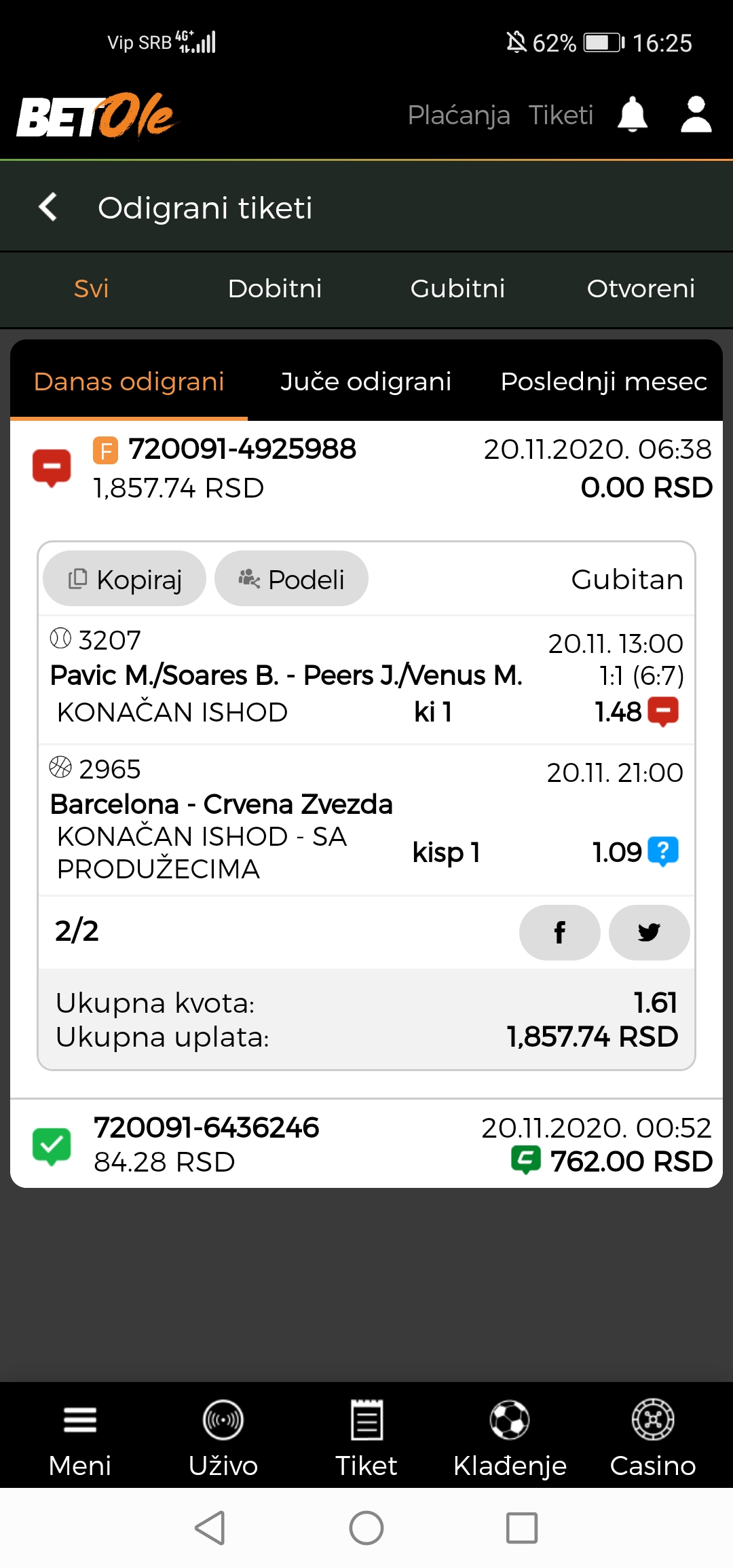Copy the ticket with Kopiraj
733x1568 pixels.
[x=124, y=579]
